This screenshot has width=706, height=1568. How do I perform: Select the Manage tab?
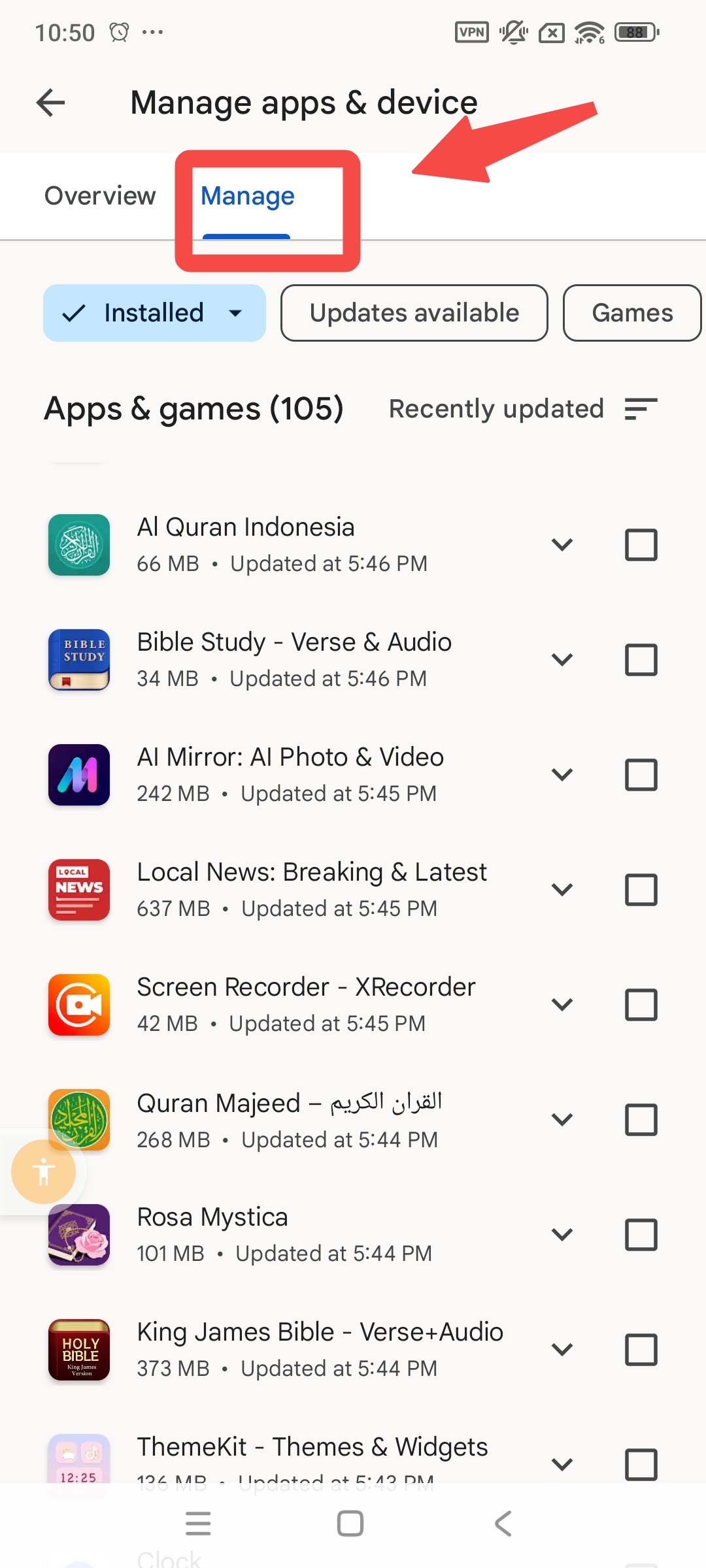point(248,196)
